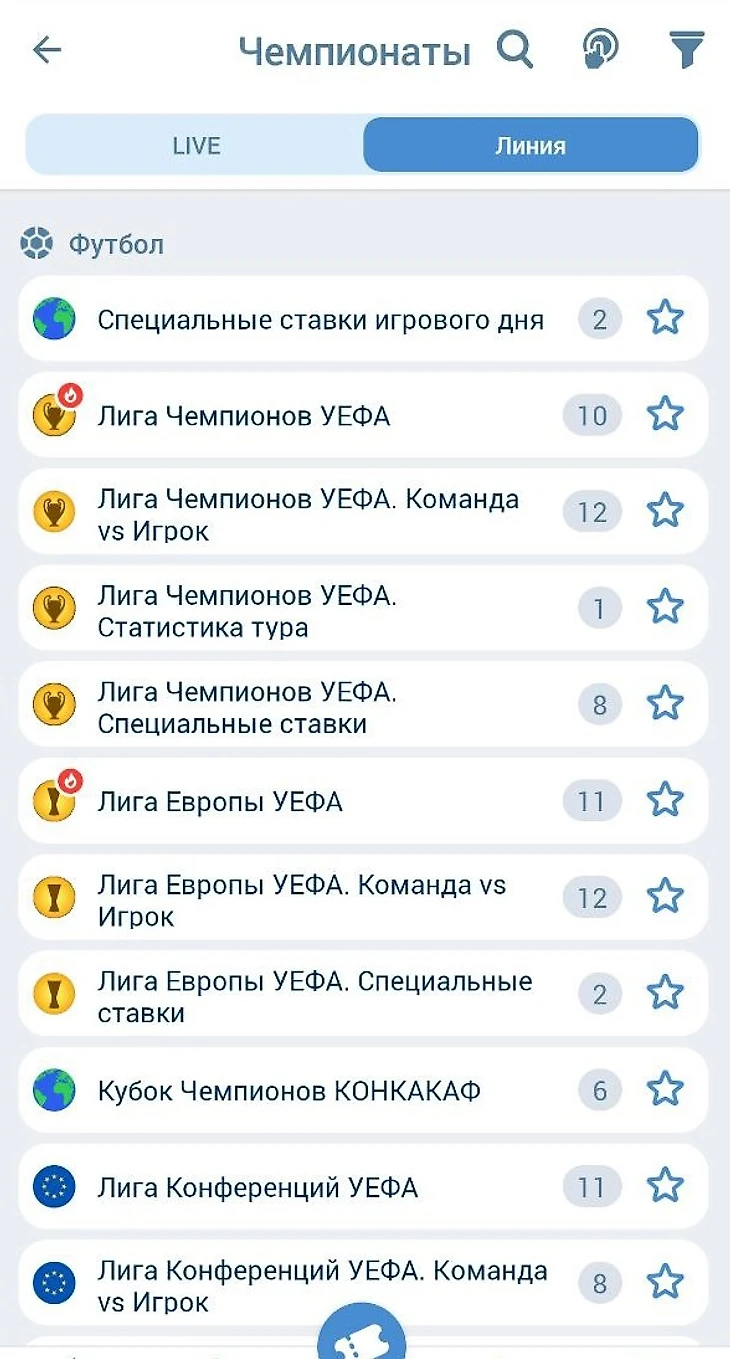Open Лига Европы УЕФА championship
The image size is (730, 1359).
coord(220,801)
